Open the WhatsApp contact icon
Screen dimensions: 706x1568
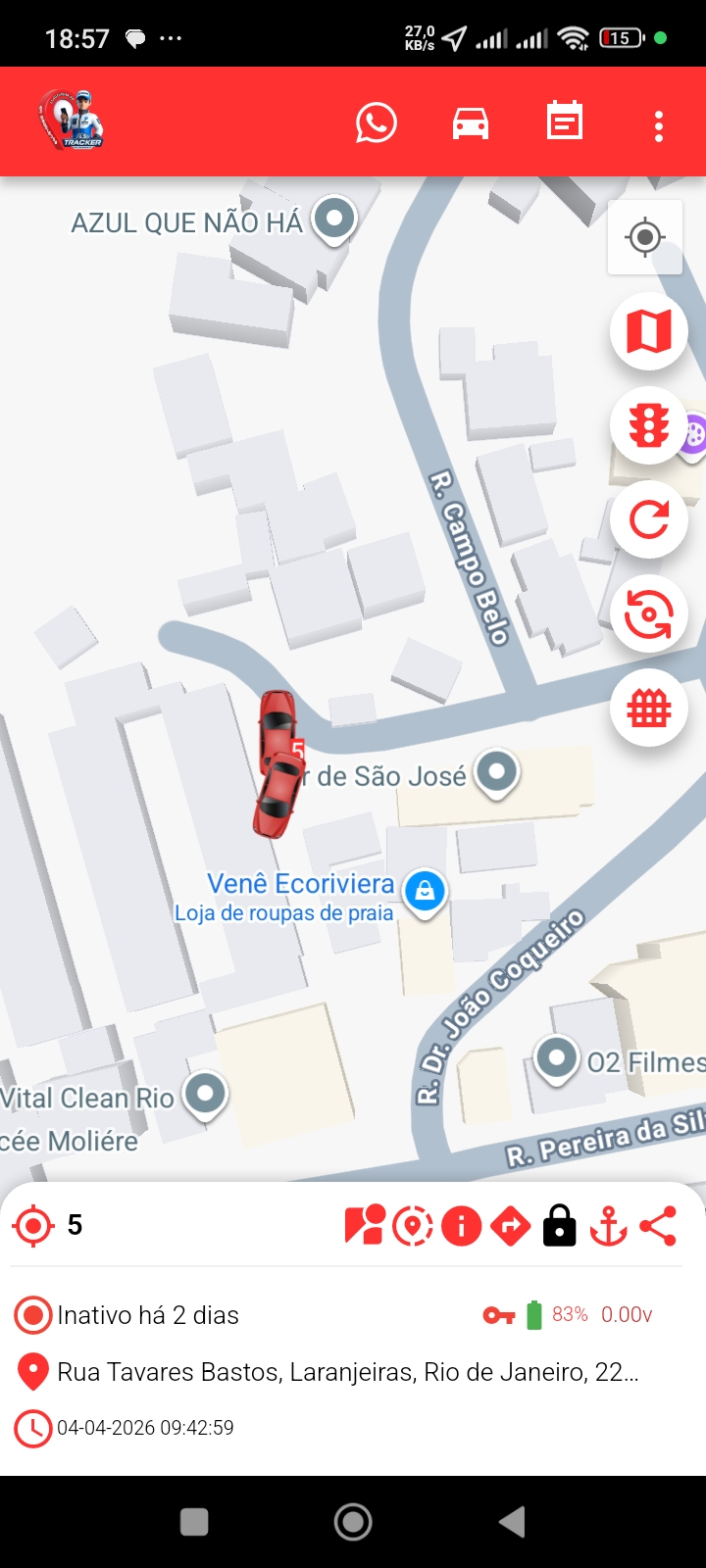point(377,122)
